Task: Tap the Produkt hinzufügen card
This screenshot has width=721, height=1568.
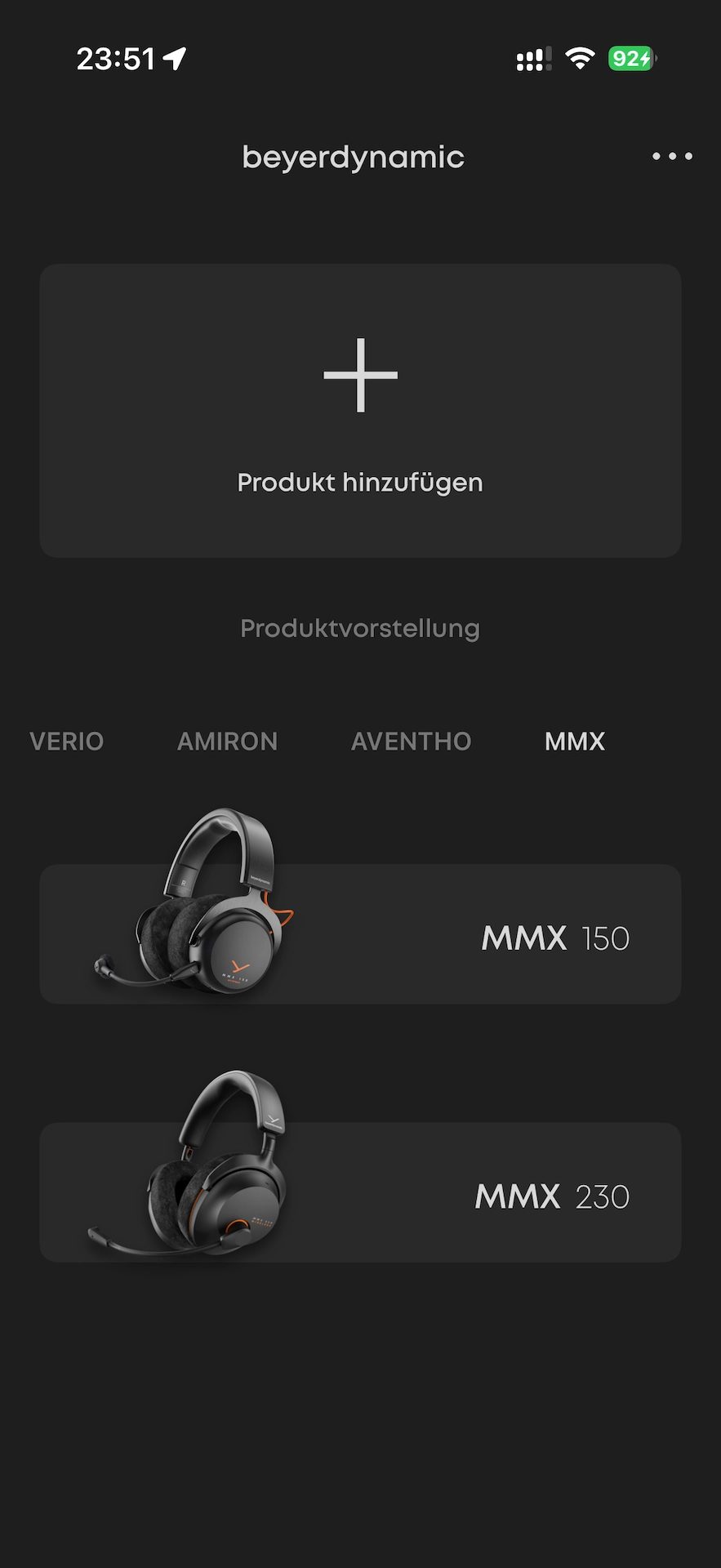Action: pos(360,411)
